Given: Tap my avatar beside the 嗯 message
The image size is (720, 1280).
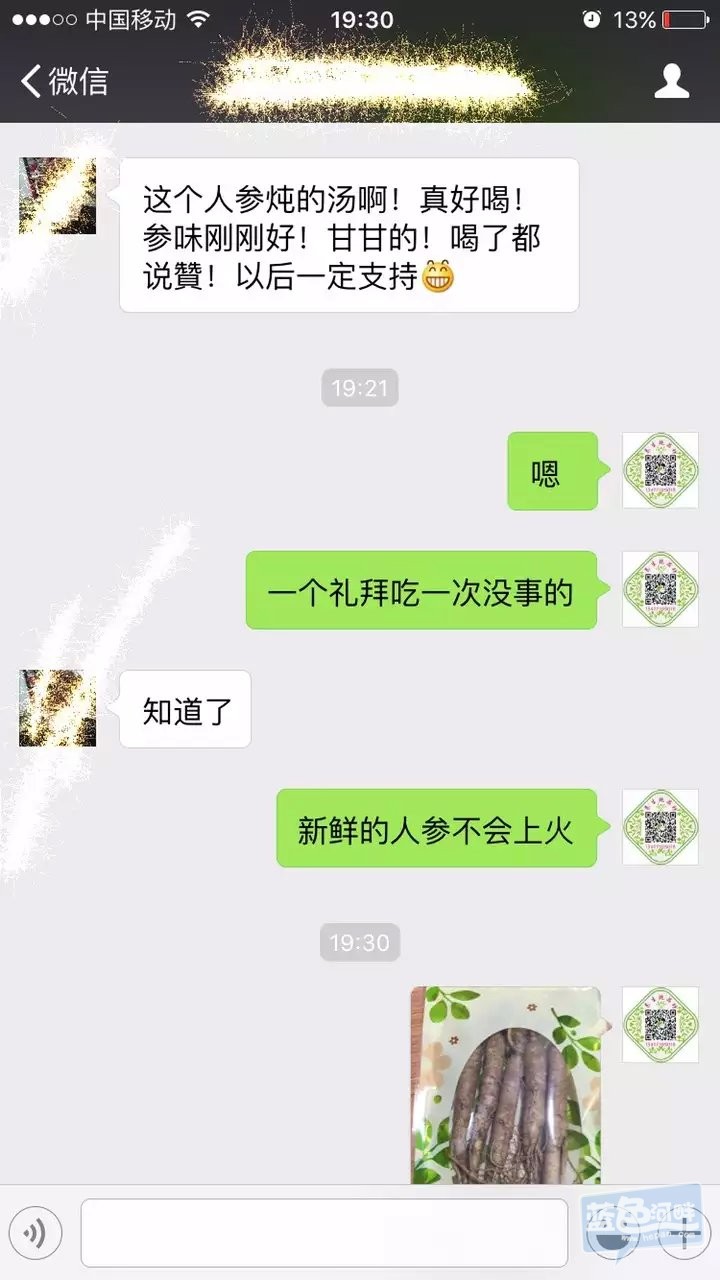Looking at the screenshot, I should click(x=660, y=470).
